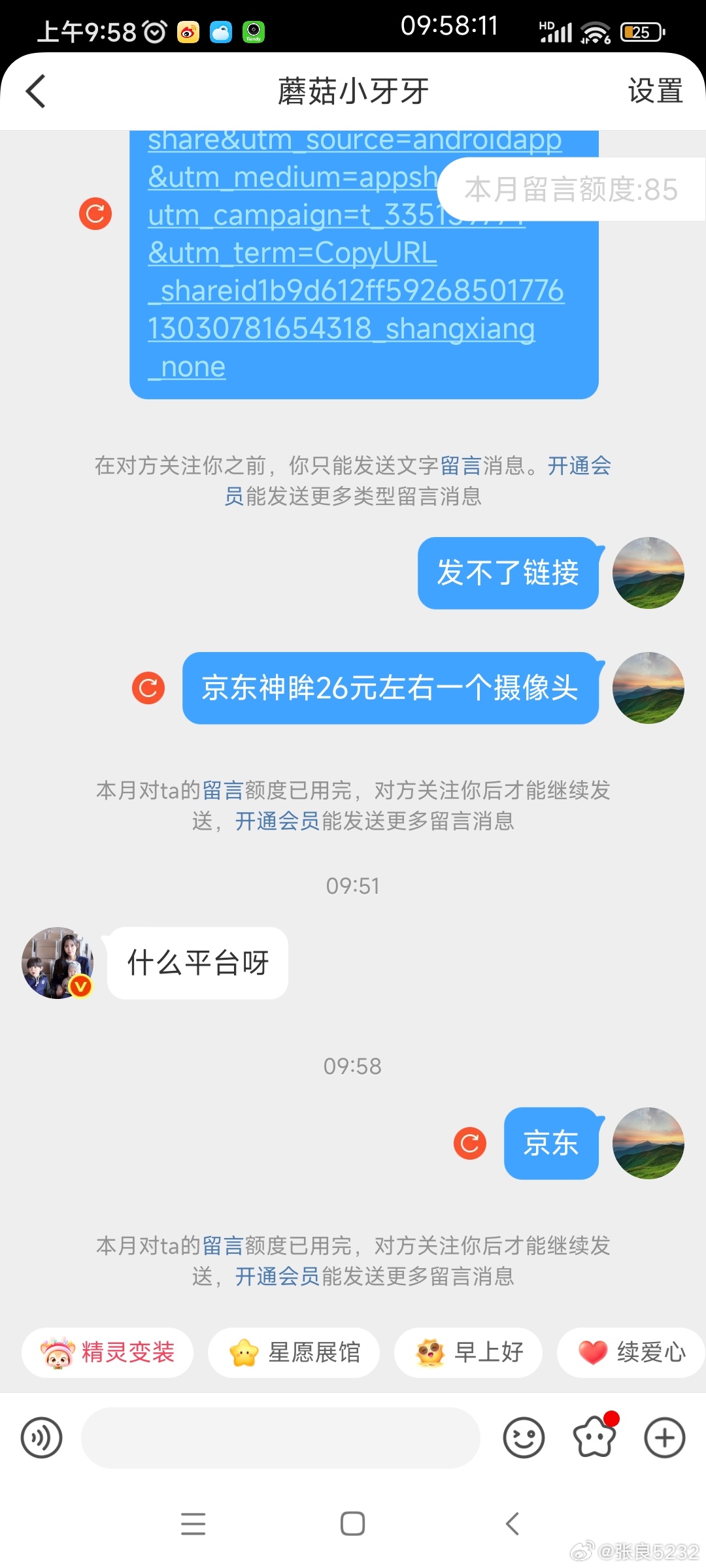The image size is (706, 1568).
Task: Focus the message text field
Action: 280,1438
